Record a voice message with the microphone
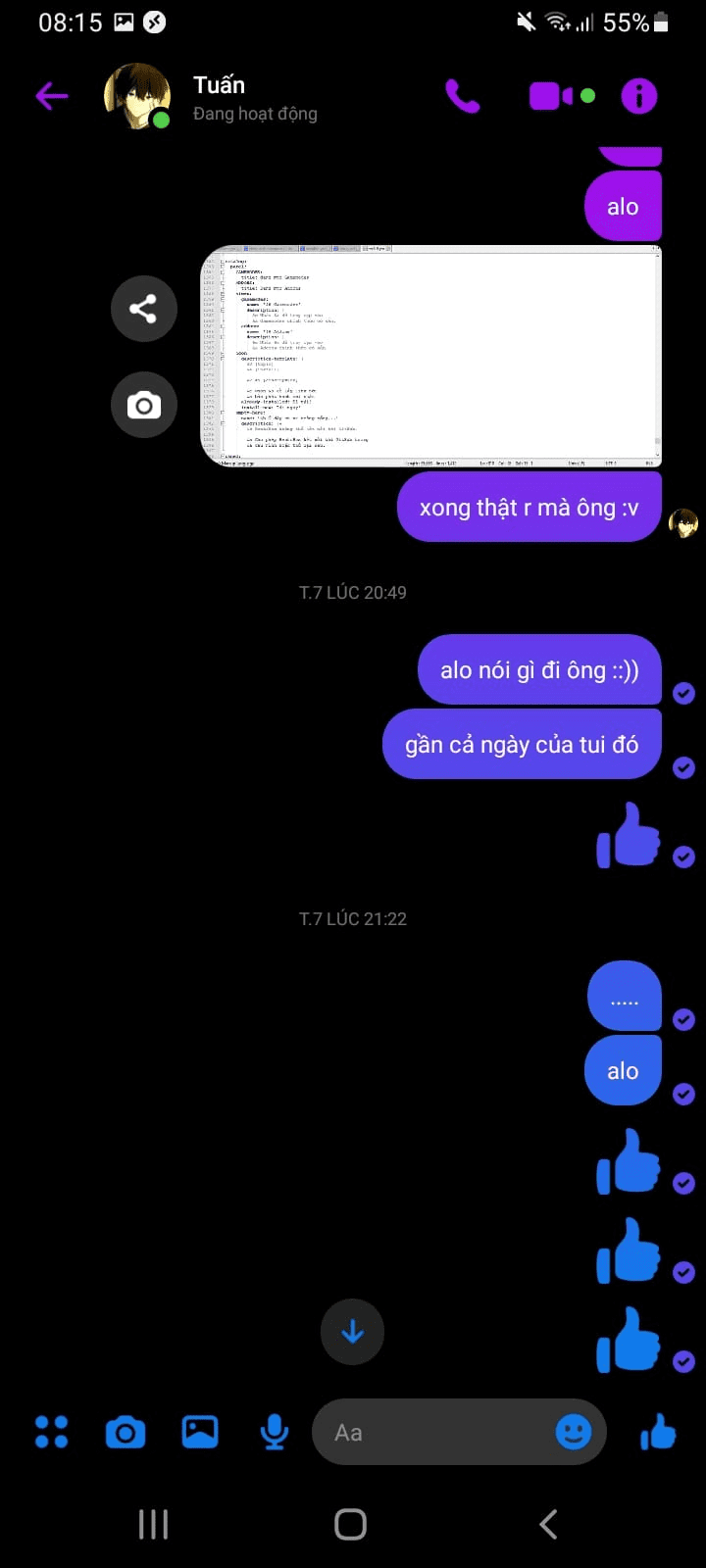This screenshot has width=706, height=1568. pos(275,1433)
